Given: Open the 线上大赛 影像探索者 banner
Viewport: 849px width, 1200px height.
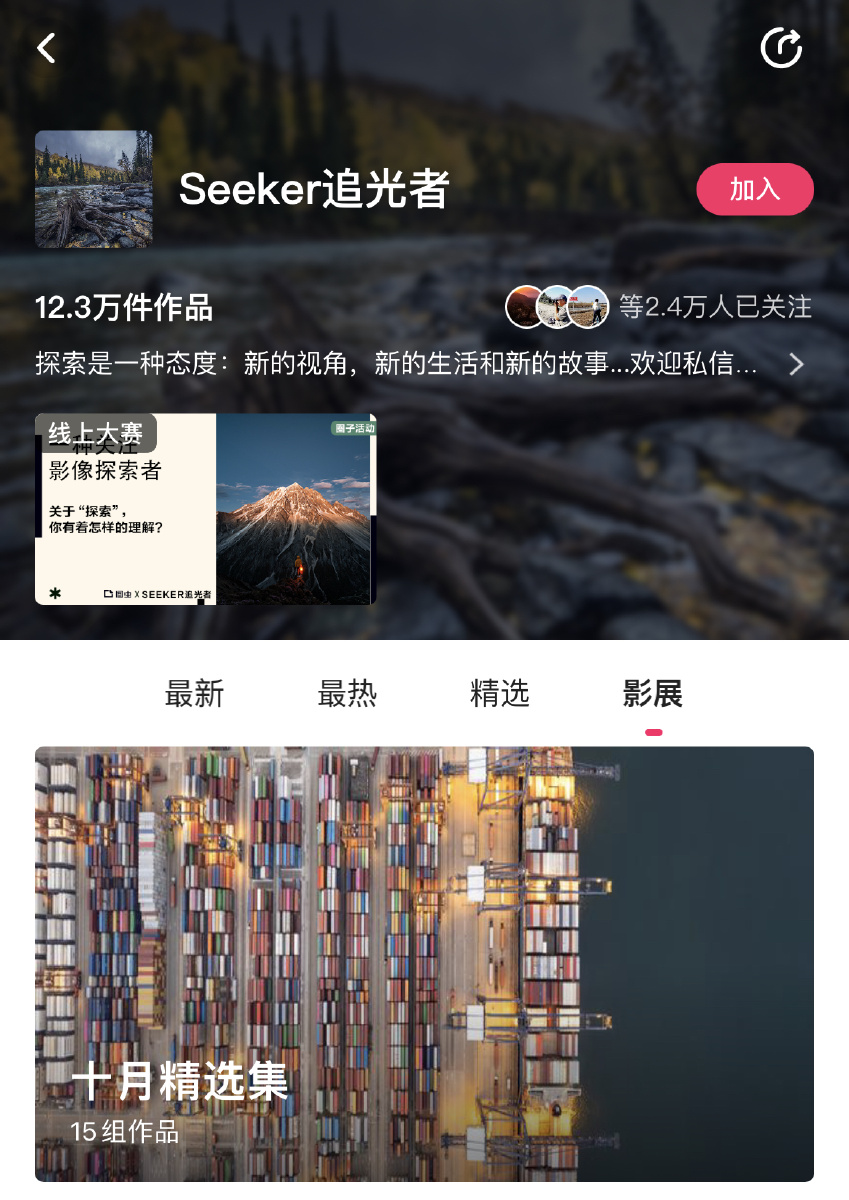Looking at the screenshot, I should pos(206,509).
